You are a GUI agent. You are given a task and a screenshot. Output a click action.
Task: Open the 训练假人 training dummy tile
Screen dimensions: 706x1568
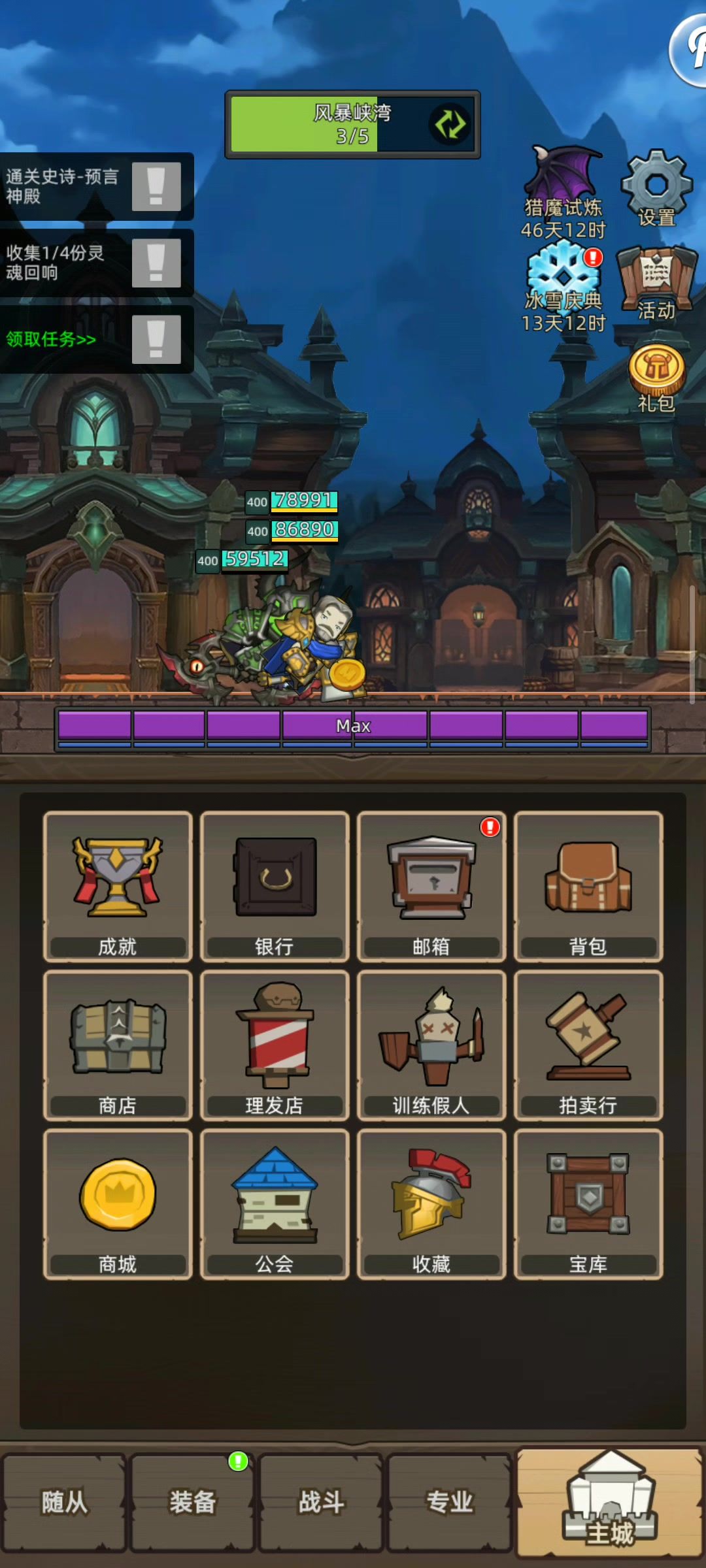[431, 1045]
